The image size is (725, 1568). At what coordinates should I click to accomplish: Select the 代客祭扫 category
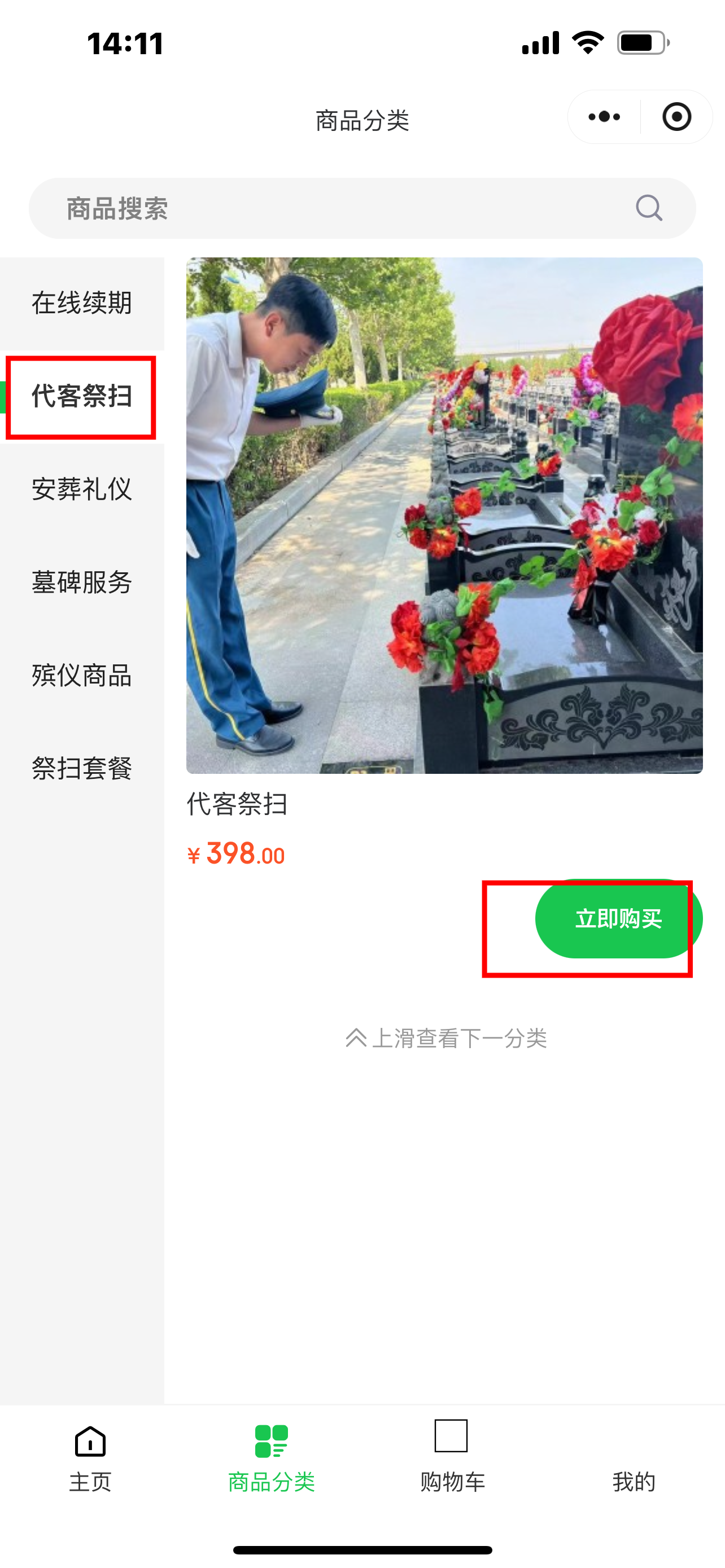pos(81,396)
